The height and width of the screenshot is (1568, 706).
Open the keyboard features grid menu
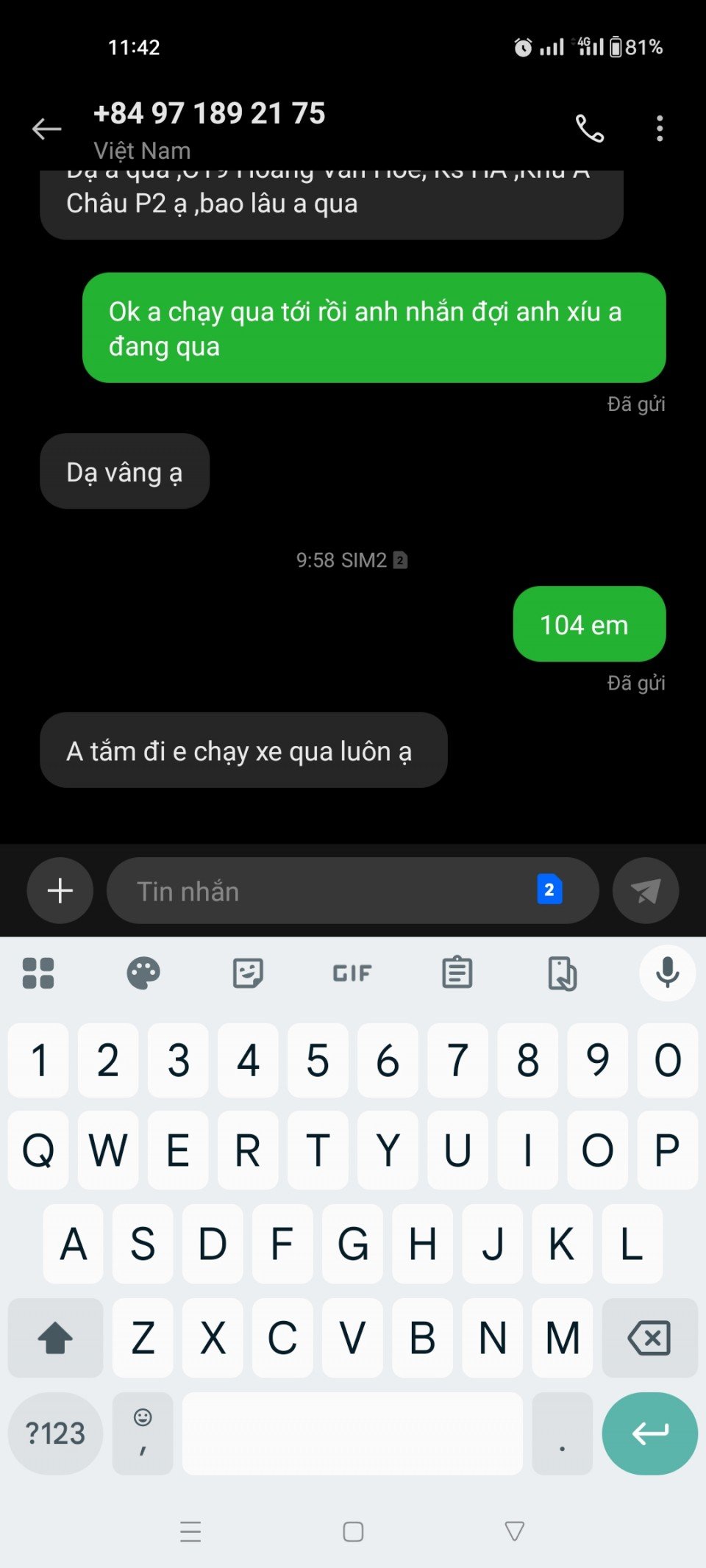pyautogui.click(x=38, y=973)
